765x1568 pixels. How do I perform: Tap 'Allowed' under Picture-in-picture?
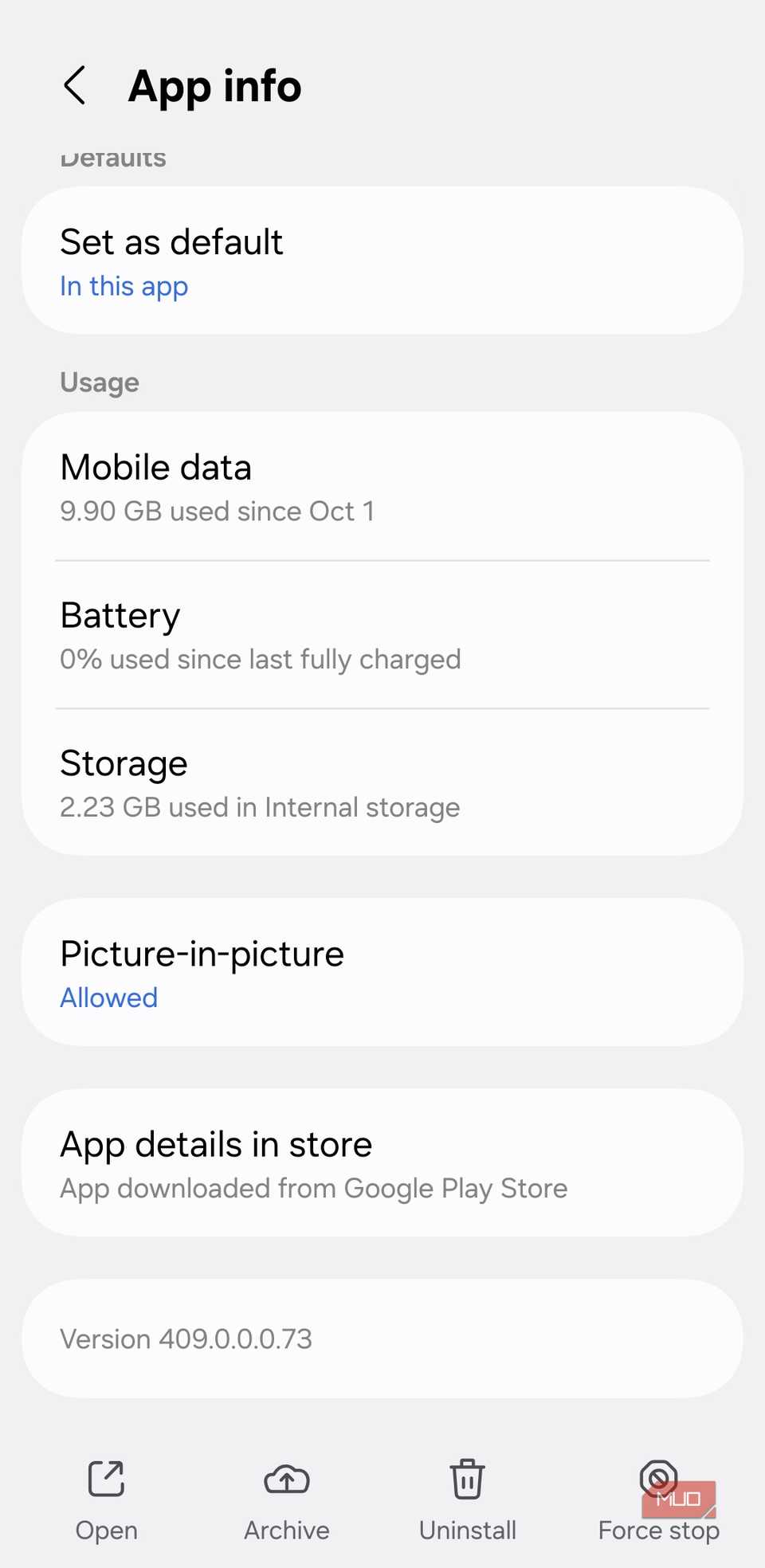[108, 997]
